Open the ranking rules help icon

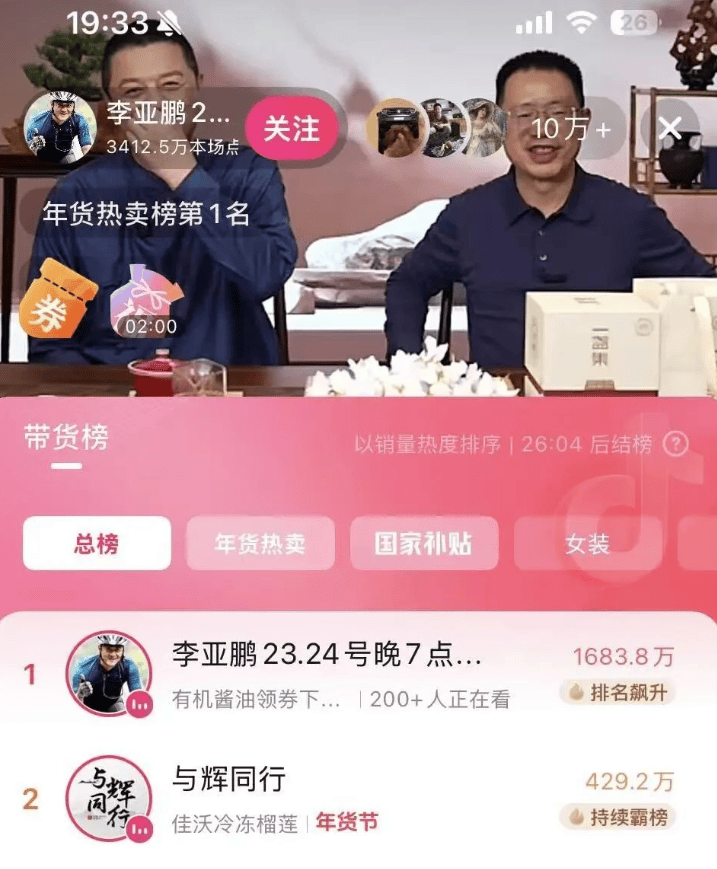click(x=676, y=444)
